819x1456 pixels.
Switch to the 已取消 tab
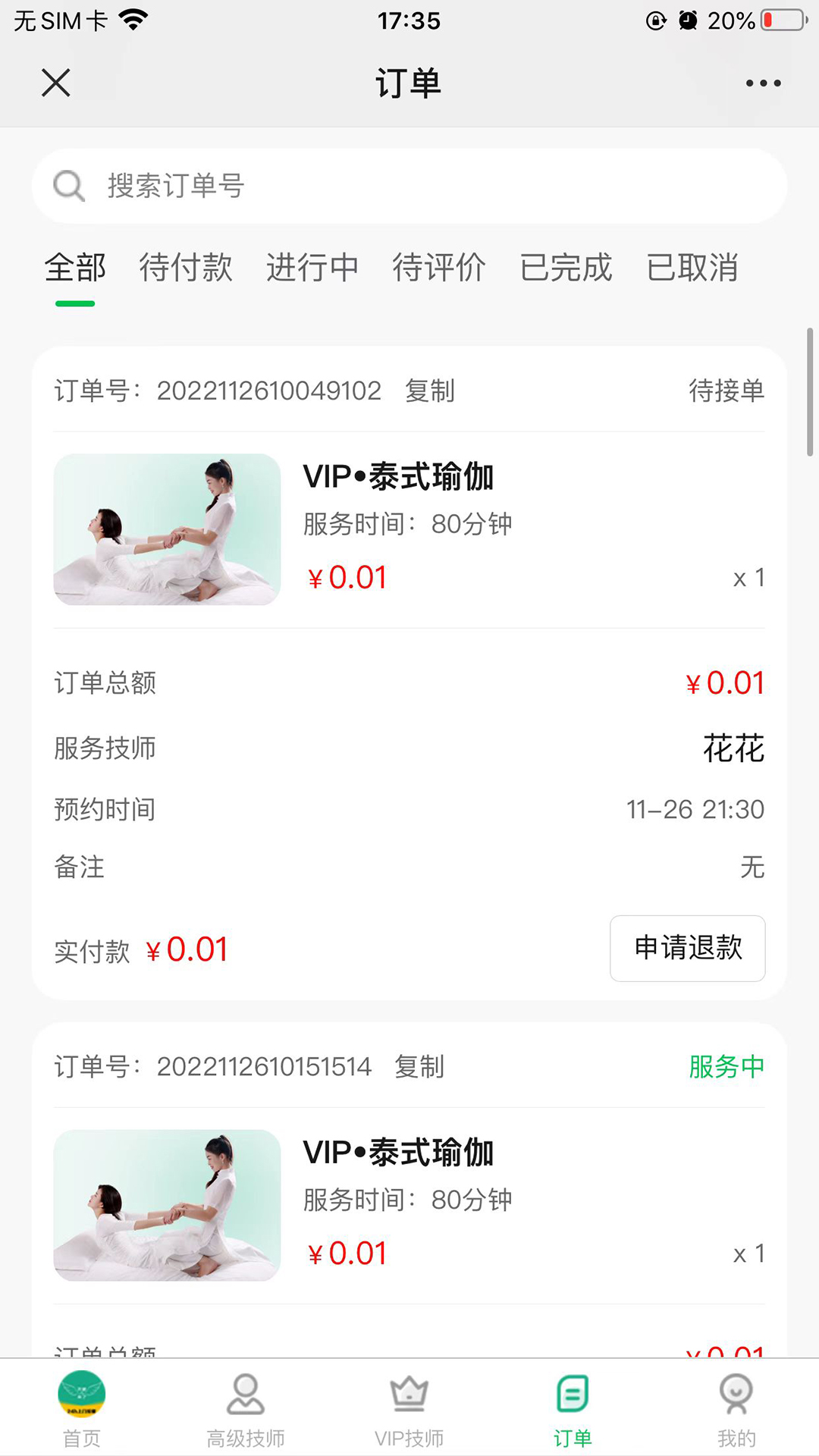click(x=692, y=268)
